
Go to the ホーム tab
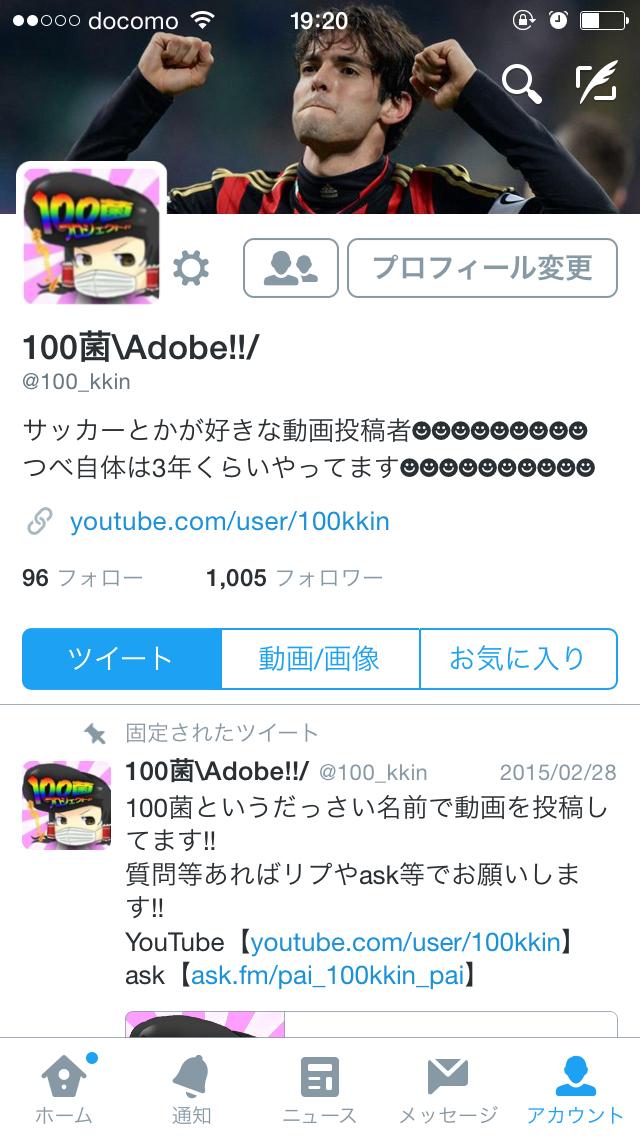[x=64, y=1090]
